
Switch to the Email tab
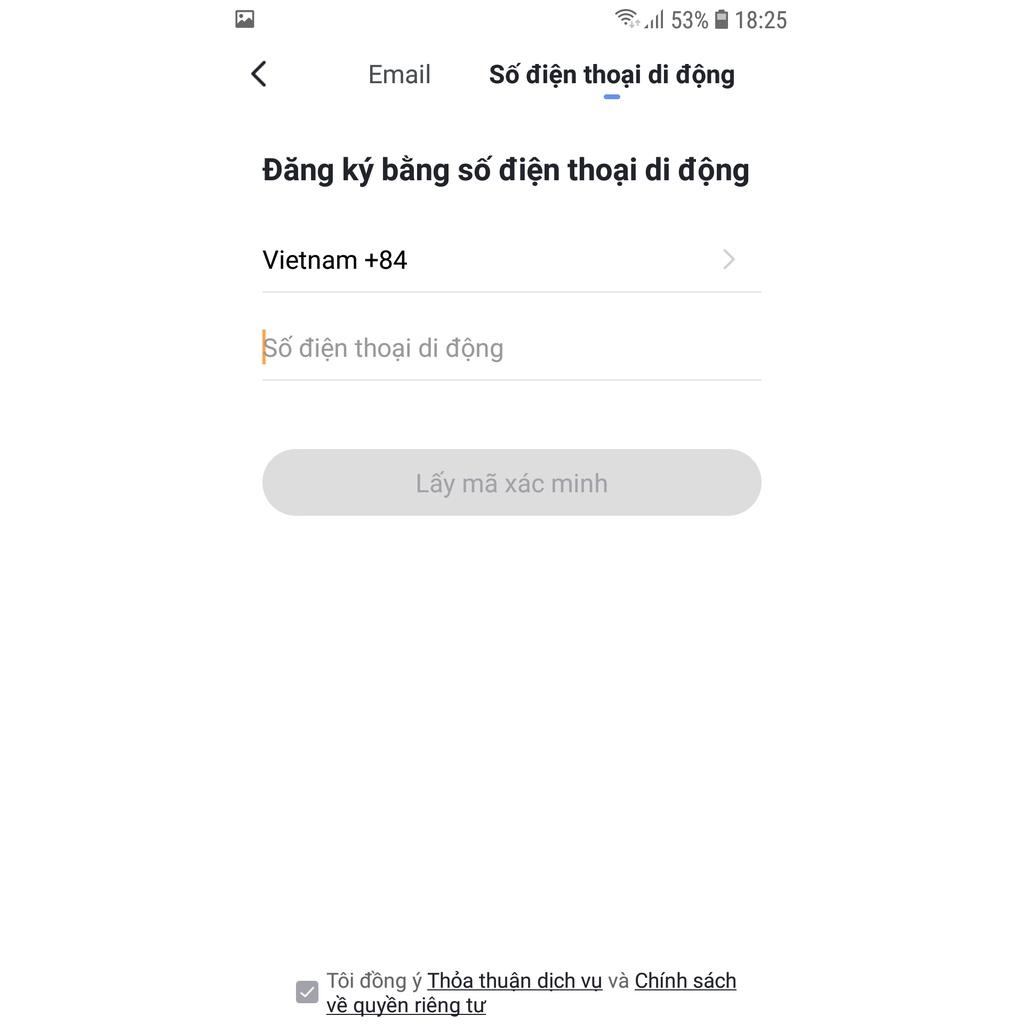399,75
